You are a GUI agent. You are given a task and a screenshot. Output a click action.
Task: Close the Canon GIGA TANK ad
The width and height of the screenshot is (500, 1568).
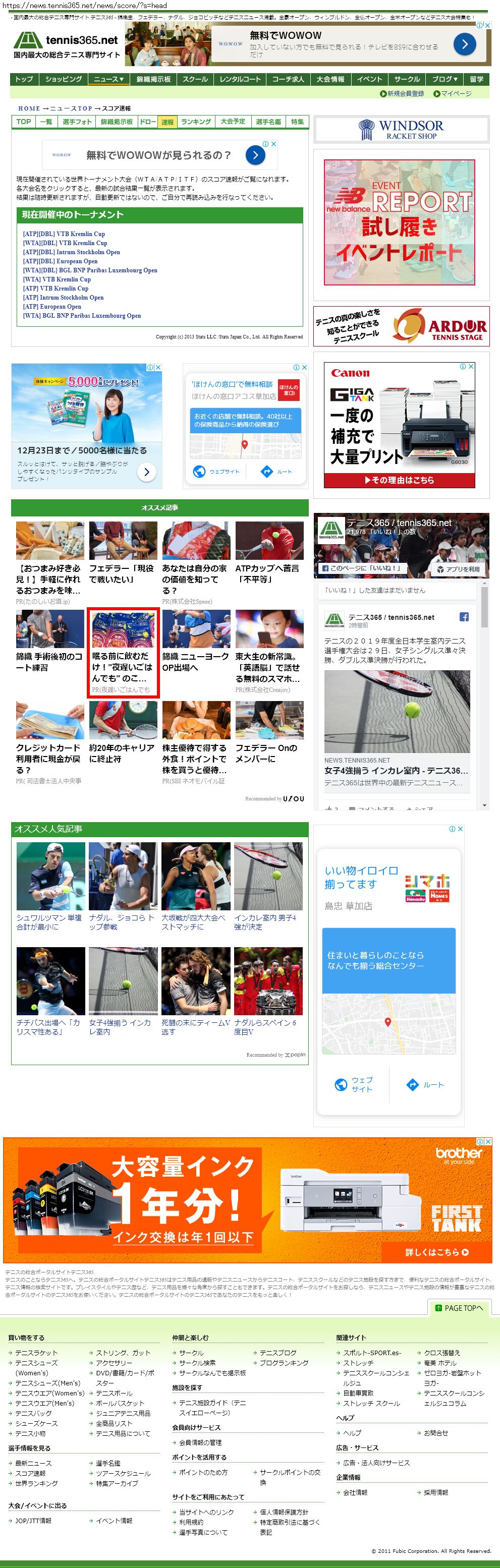coord(471,367)
